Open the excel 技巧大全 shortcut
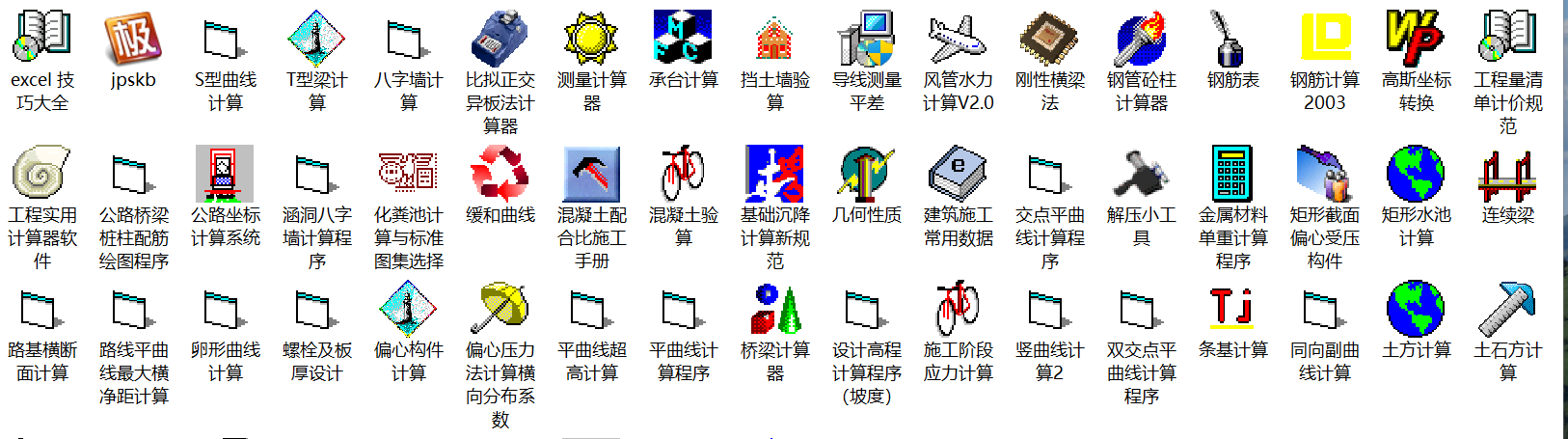Image resolution: width=1568 pixels, height=439 pixels. coord(41,39)
